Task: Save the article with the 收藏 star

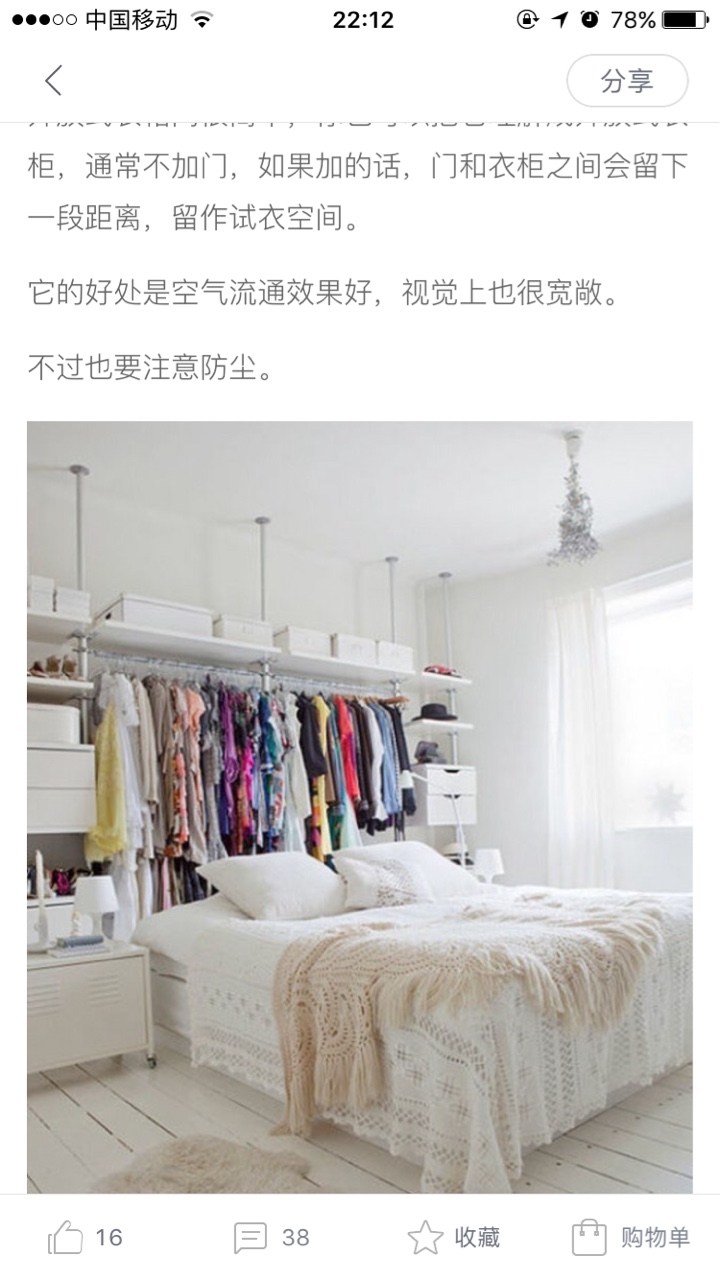Action: point(453,1237)
